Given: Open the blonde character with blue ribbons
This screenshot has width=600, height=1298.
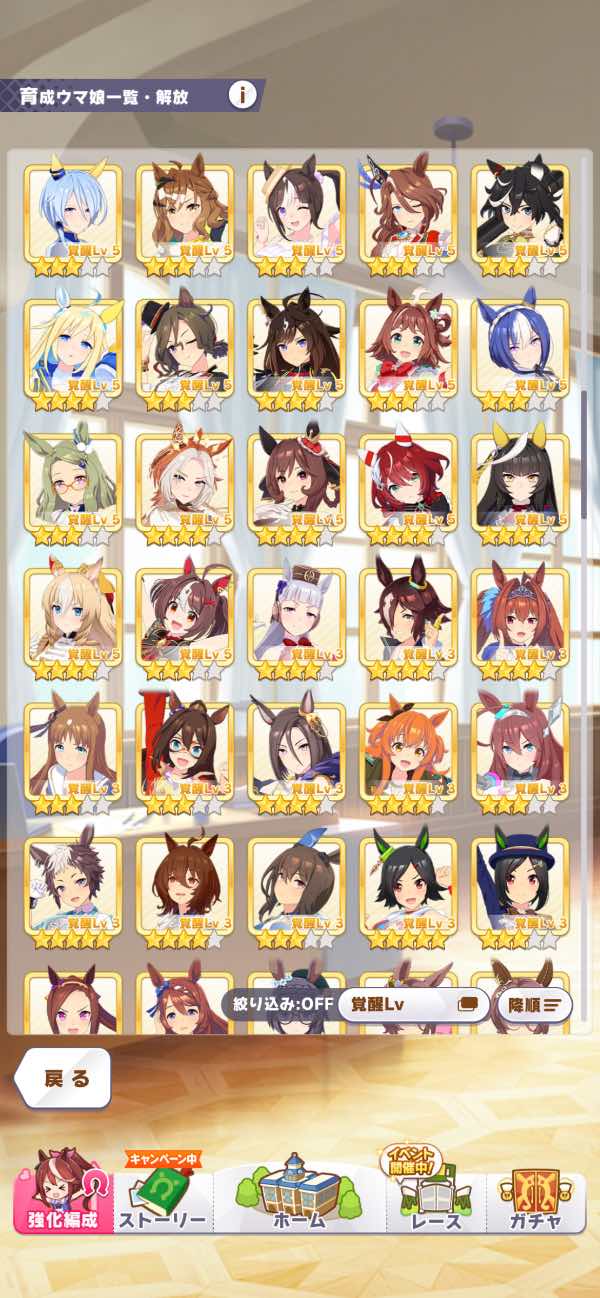Looking at the screenshot, I should pos(73,347).
